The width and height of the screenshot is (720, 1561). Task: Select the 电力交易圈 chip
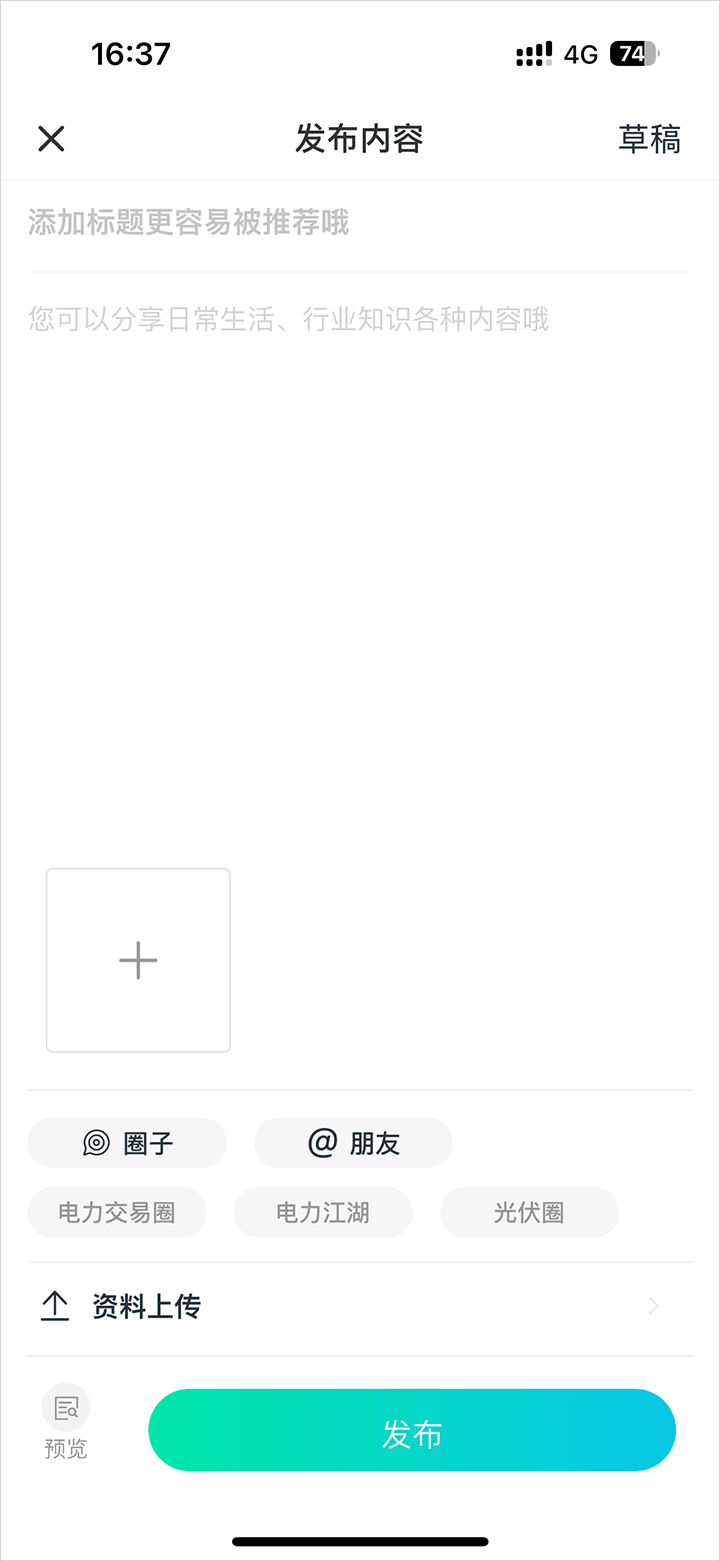(117, 1213)
